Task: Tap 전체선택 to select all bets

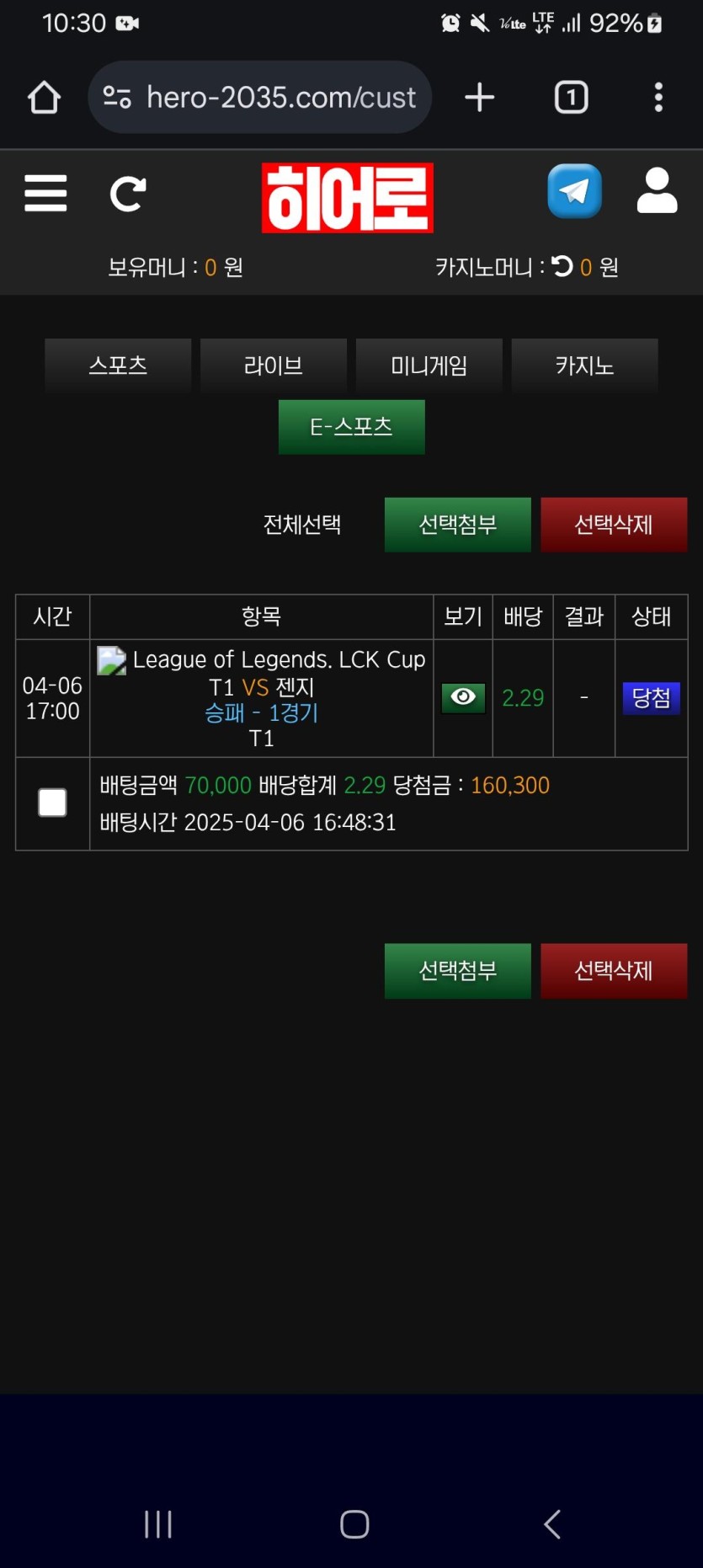Action: coord(302,525)
